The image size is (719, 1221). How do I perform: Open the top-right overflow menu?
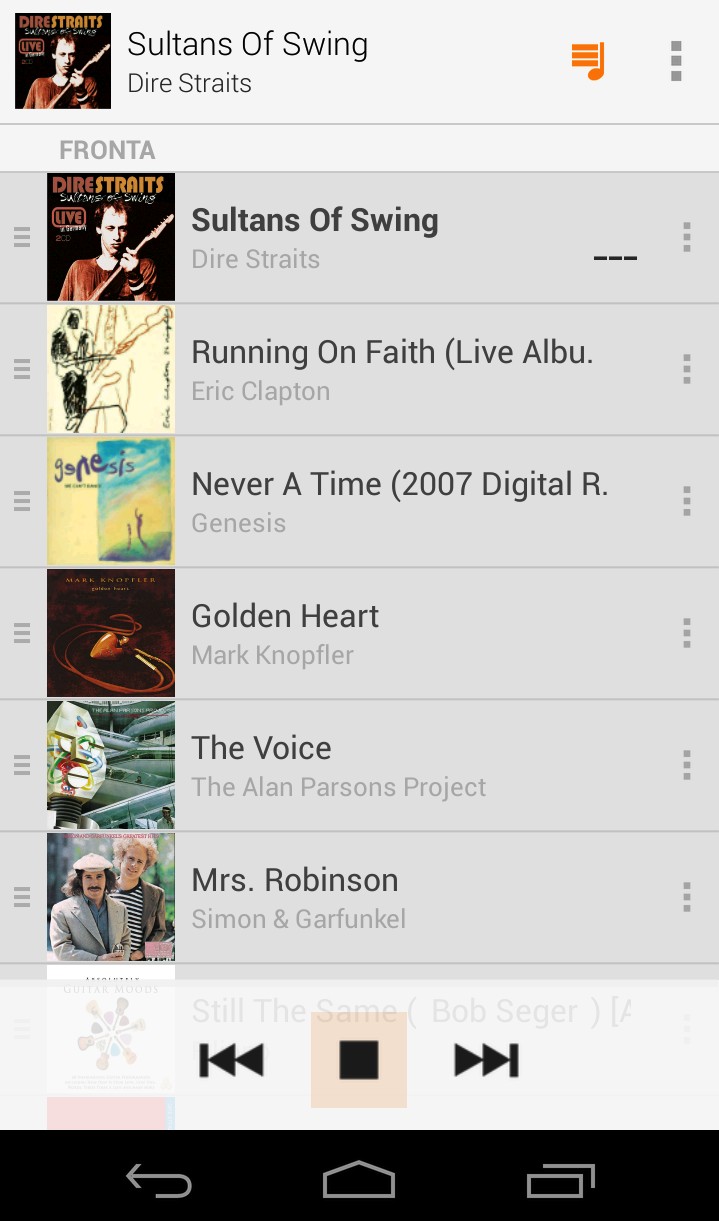(677, 62)
